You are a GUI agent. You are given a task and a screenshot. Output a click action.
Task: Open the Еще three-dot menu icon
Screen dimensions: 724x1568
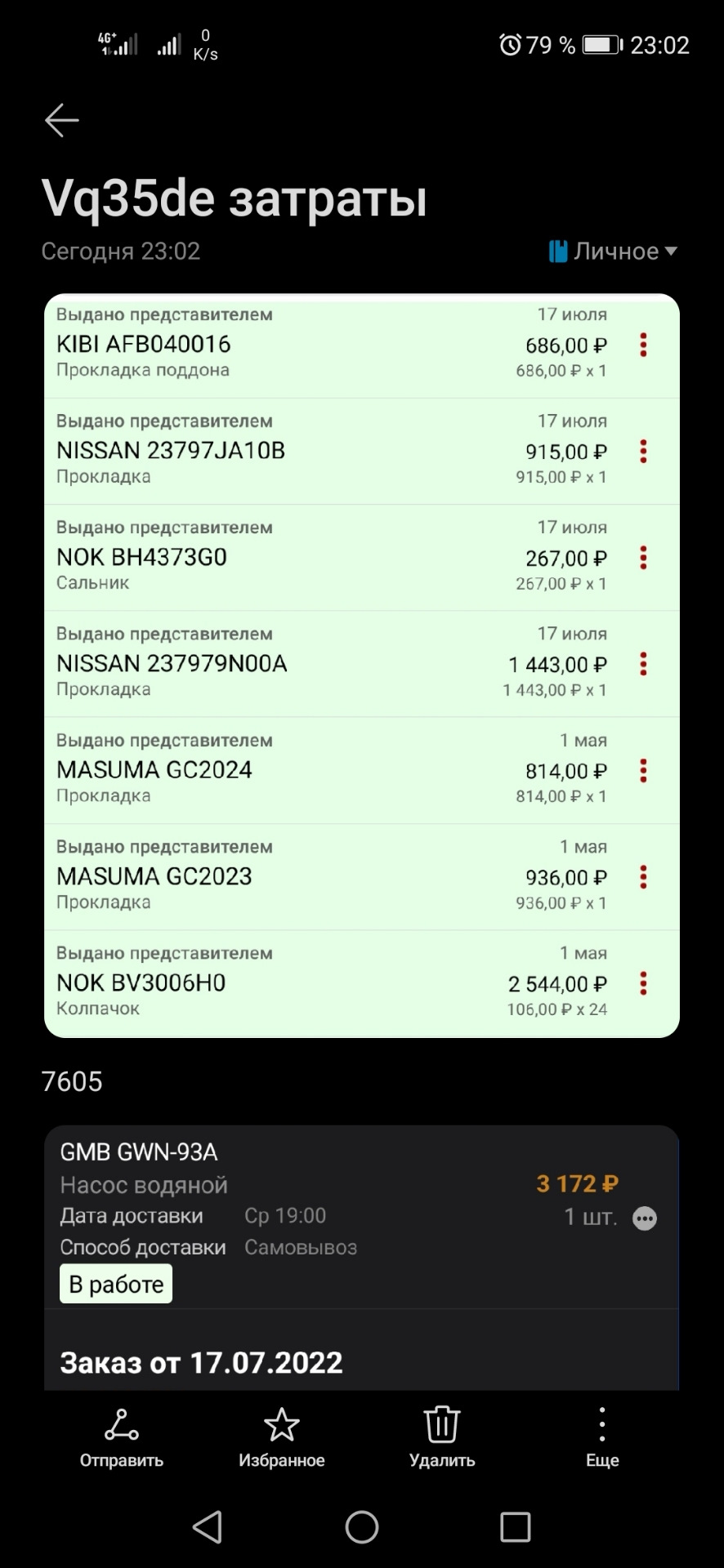coord(601,1425)
